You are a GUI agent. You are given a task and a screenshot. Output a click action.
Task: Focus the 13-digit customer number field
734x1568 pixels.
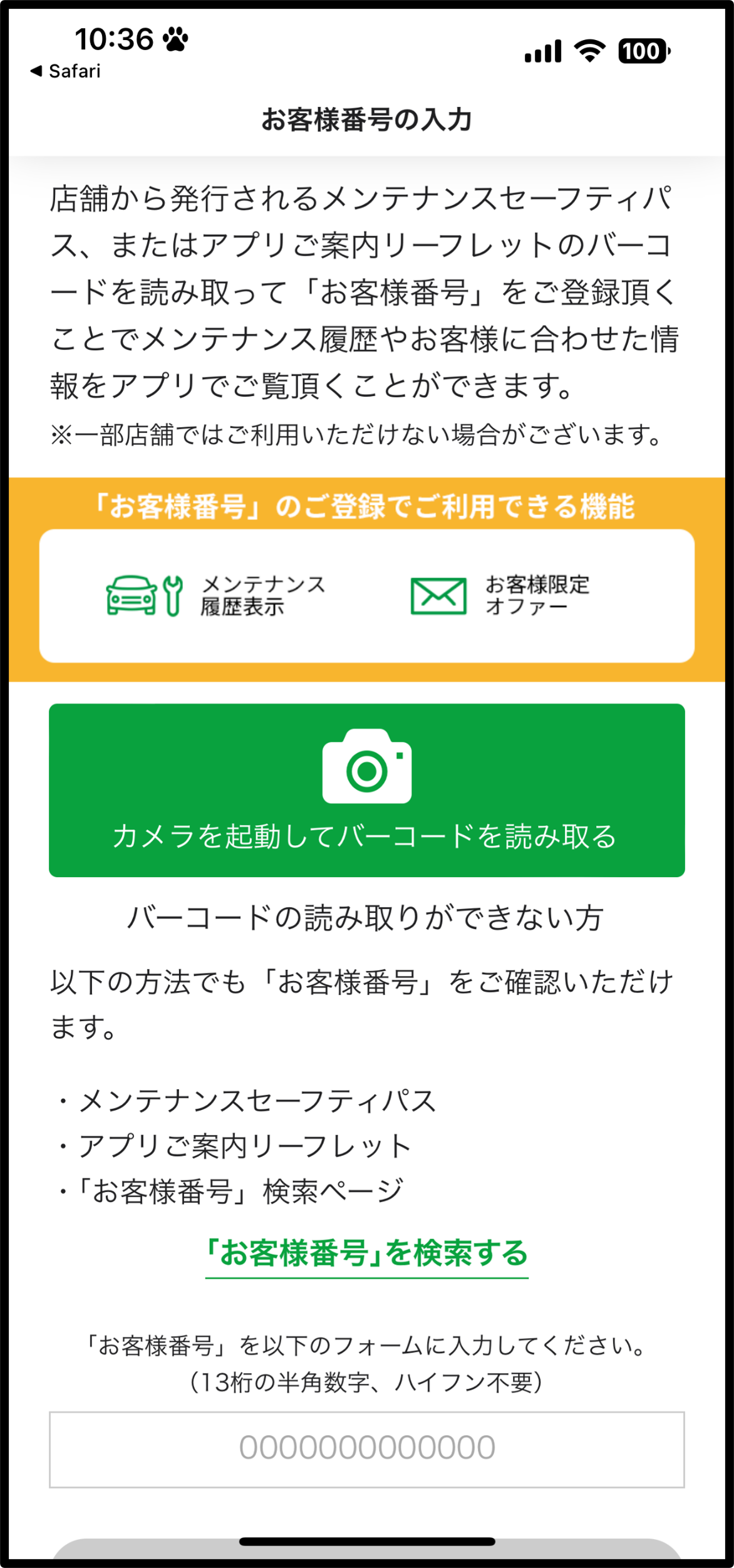367,1449
